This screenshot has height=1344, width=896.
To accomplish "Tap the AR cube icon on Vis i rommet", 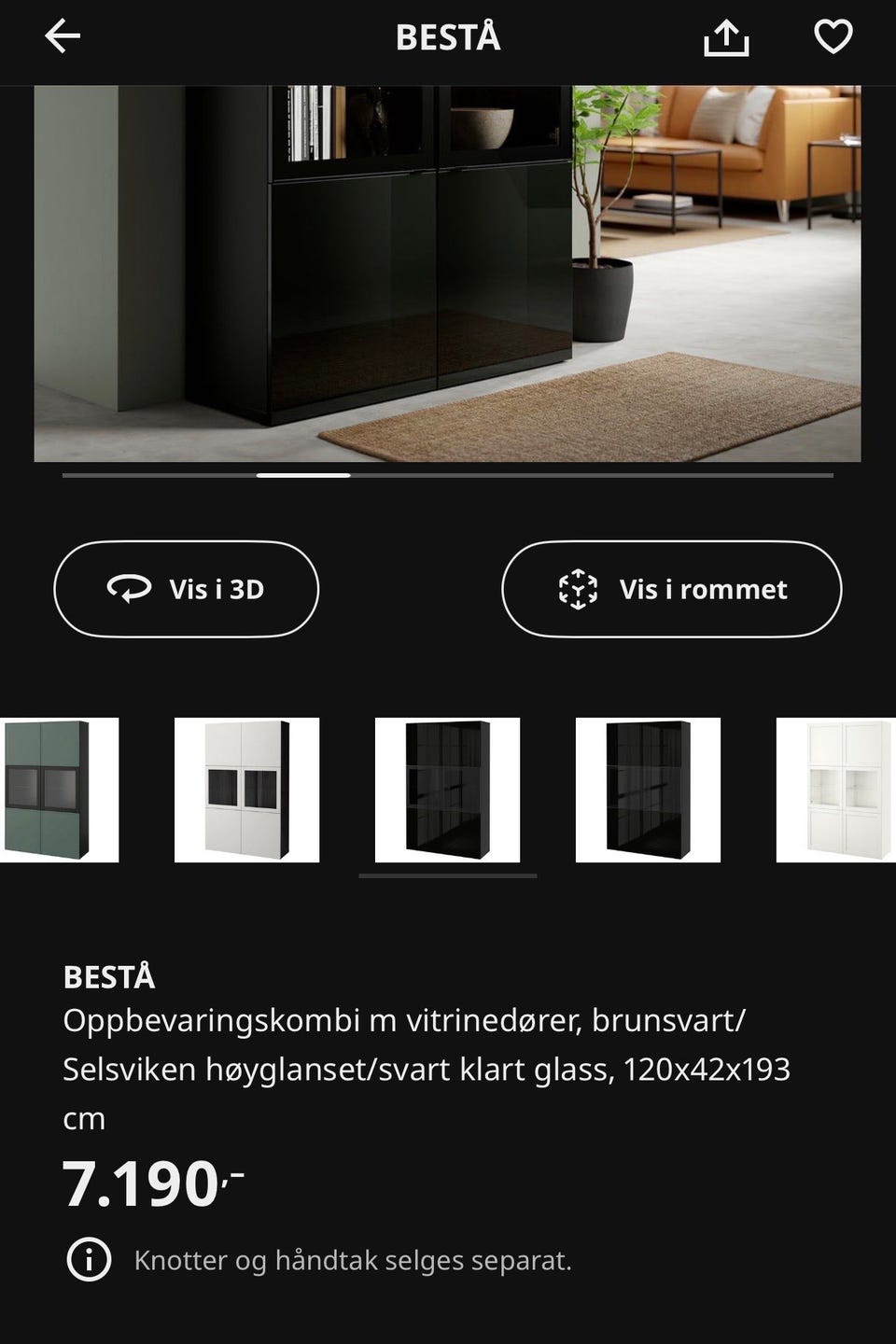I will (580, 589).
